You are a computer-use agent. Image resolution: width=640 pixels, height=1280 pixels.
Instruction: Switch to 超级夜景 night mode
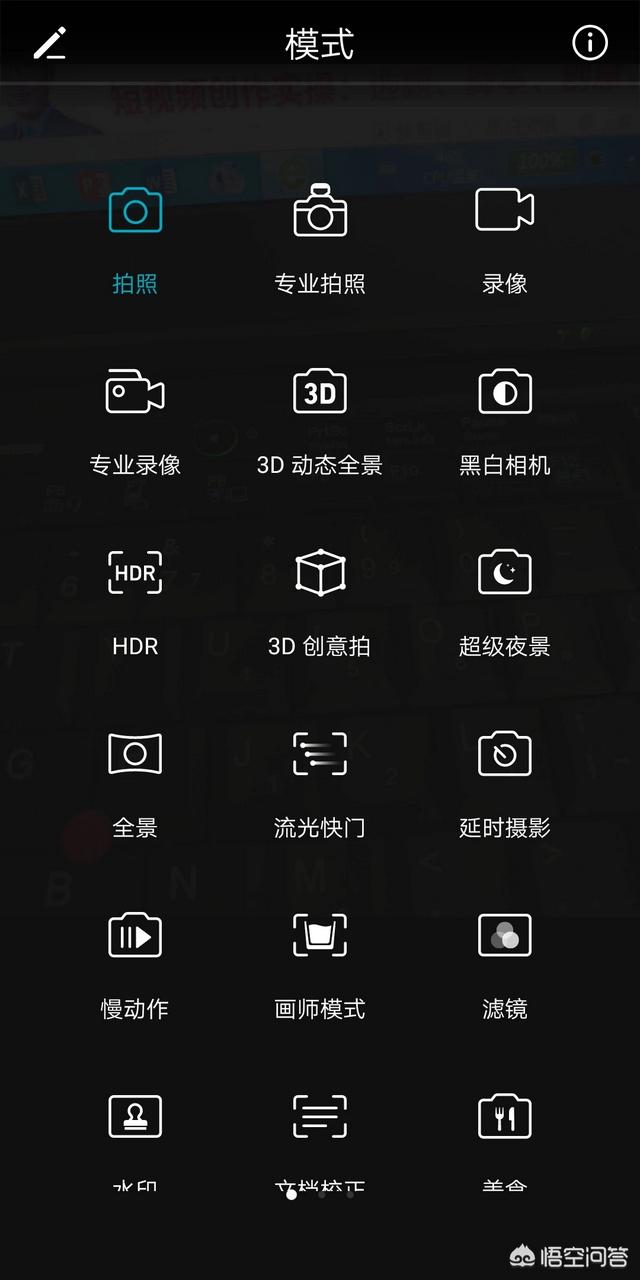pos(504,573)
